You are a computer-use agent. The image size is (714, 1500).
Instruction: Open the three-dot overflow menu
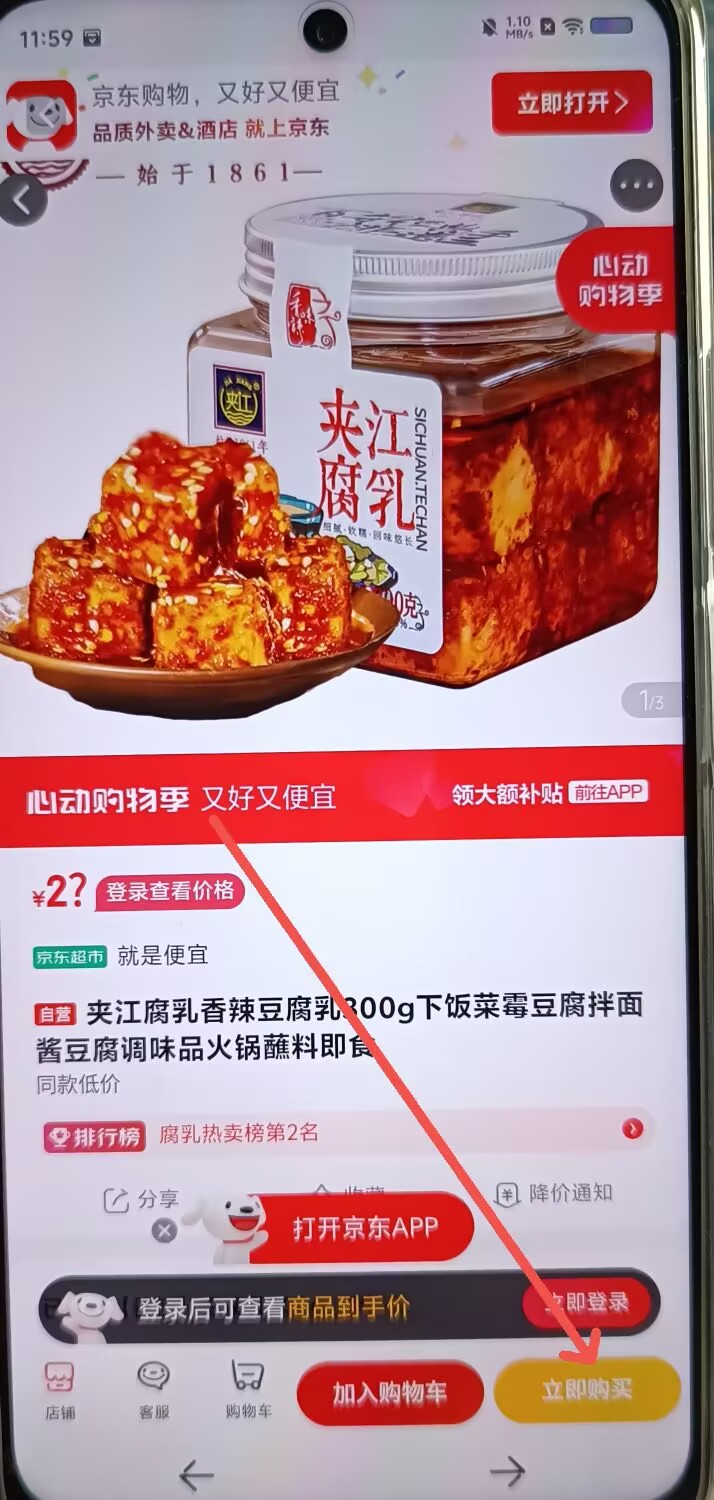click(x=635, y=186)
